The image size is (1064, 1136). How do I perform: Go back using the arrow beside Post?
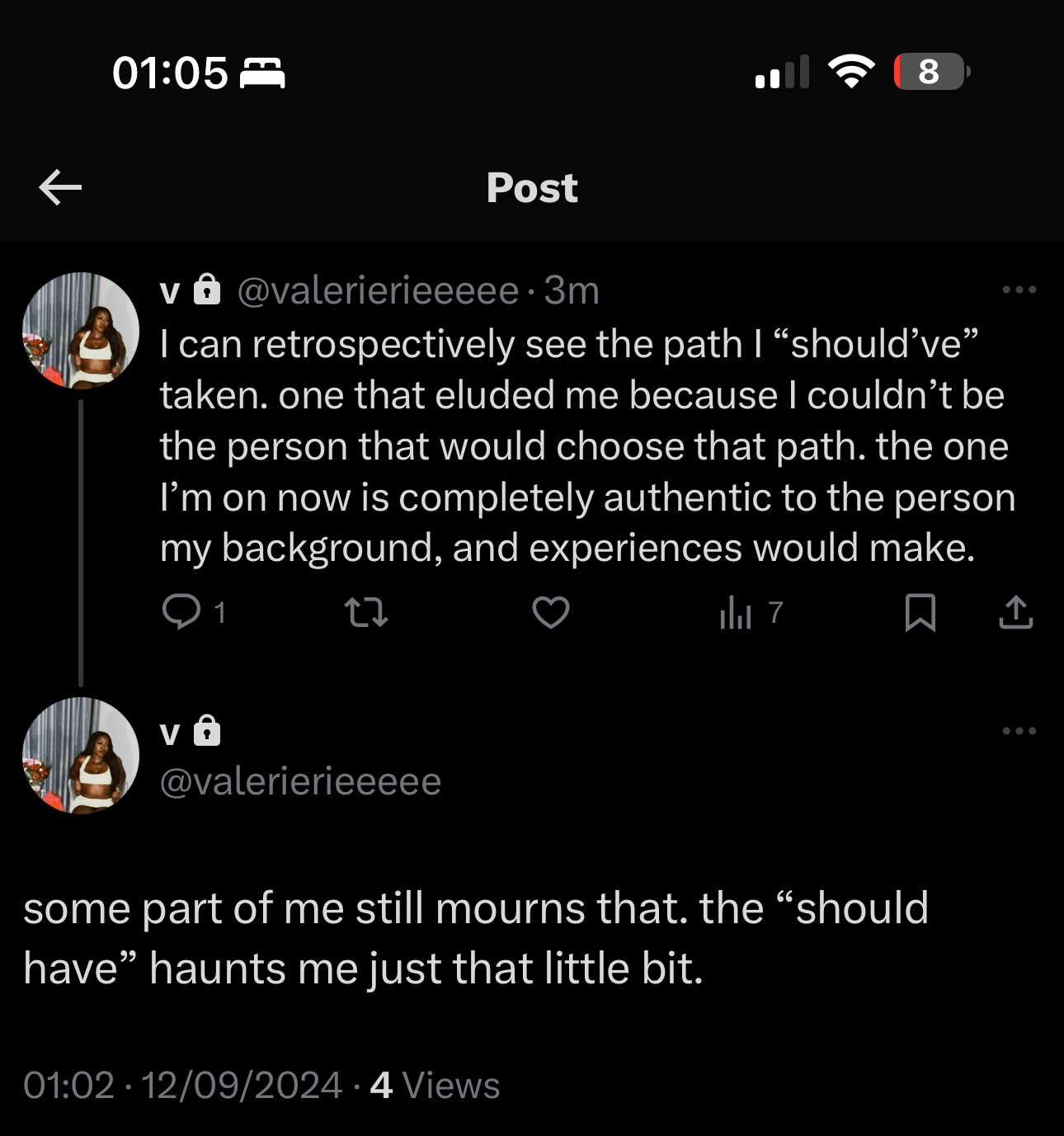(x=60, y=187)
